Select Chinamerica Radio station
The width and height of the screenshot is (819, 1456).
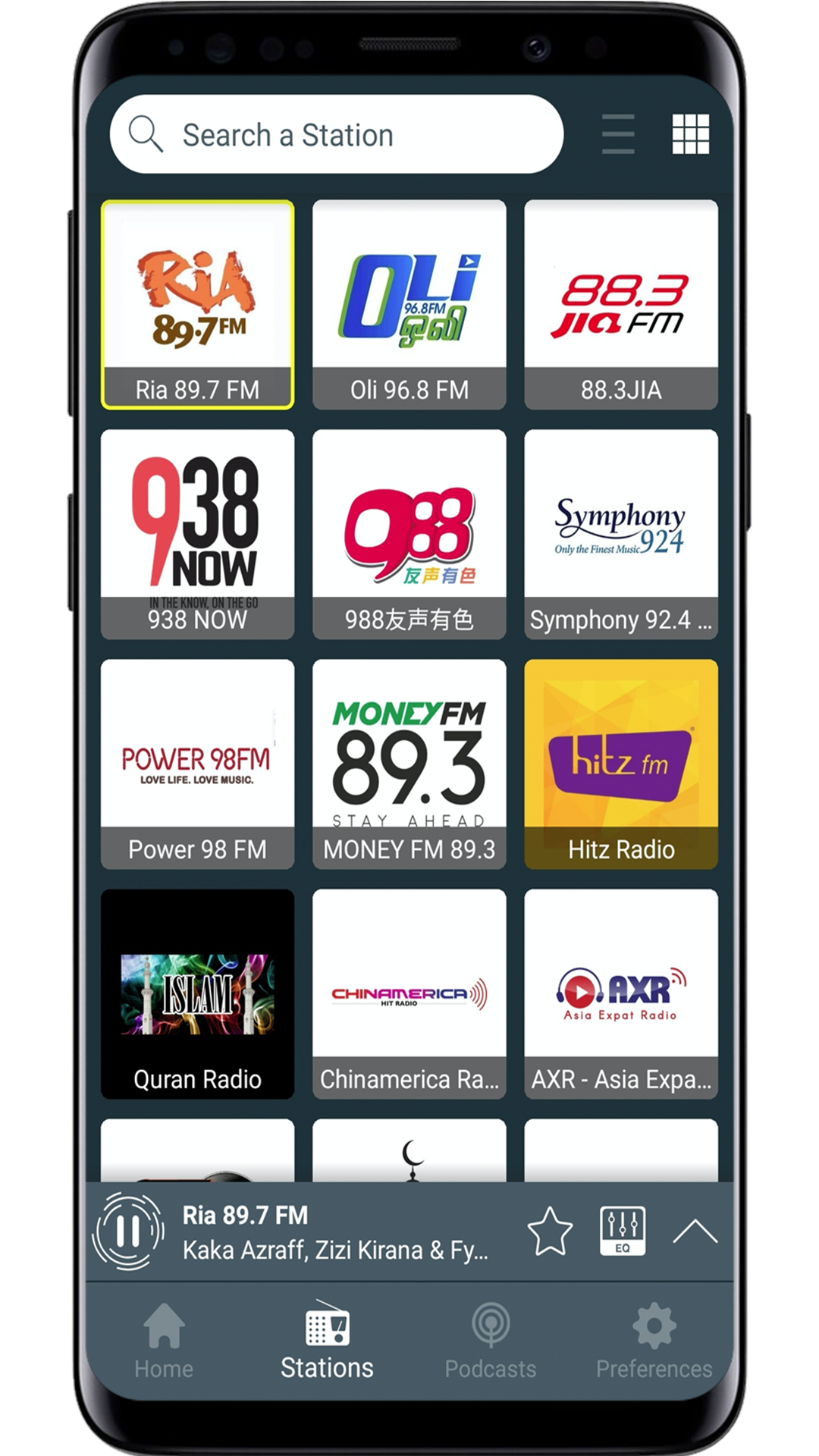point(409,993)
